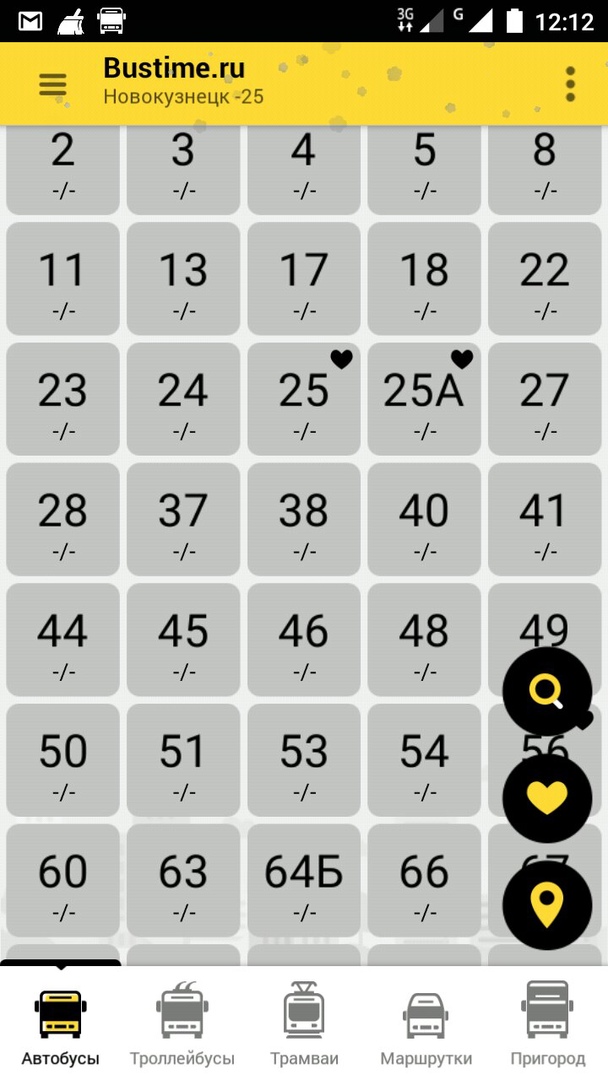Open bus route 53
Image resolution: width=608 pixels, height=1080 pixels.
(x=304, y=760)
